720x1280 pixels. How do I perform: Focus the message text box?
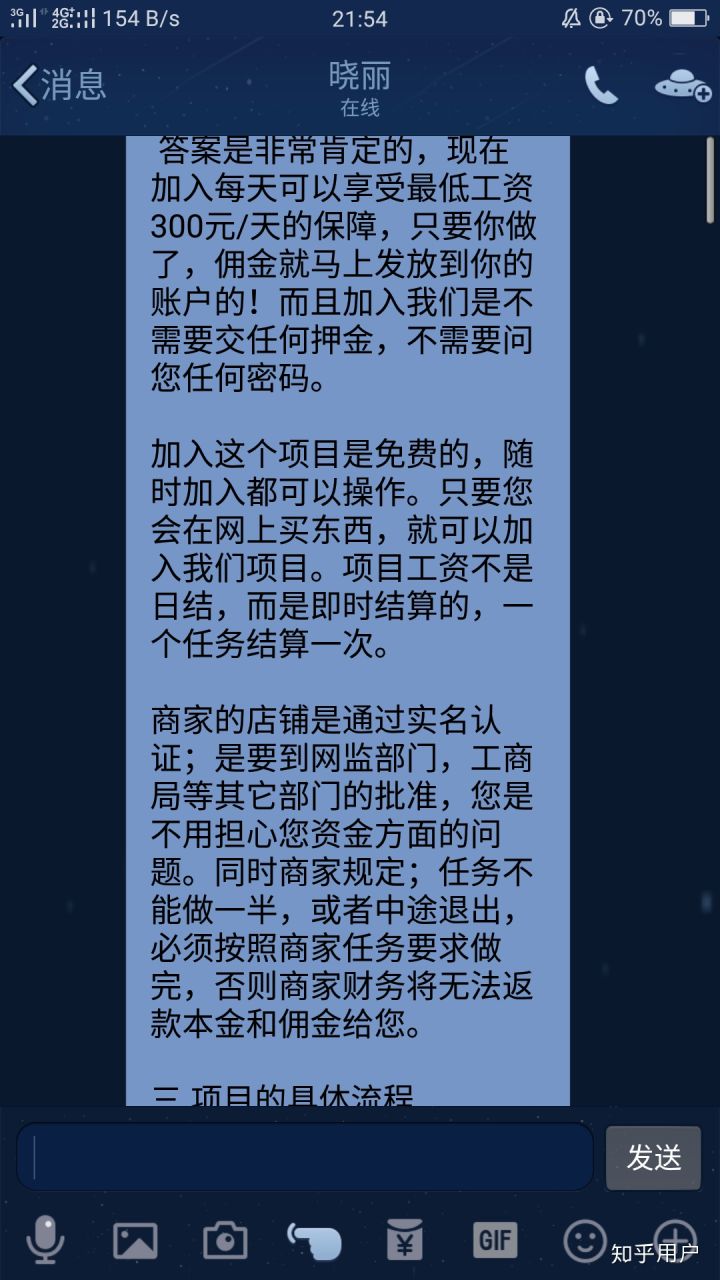tap(305, 1157)
